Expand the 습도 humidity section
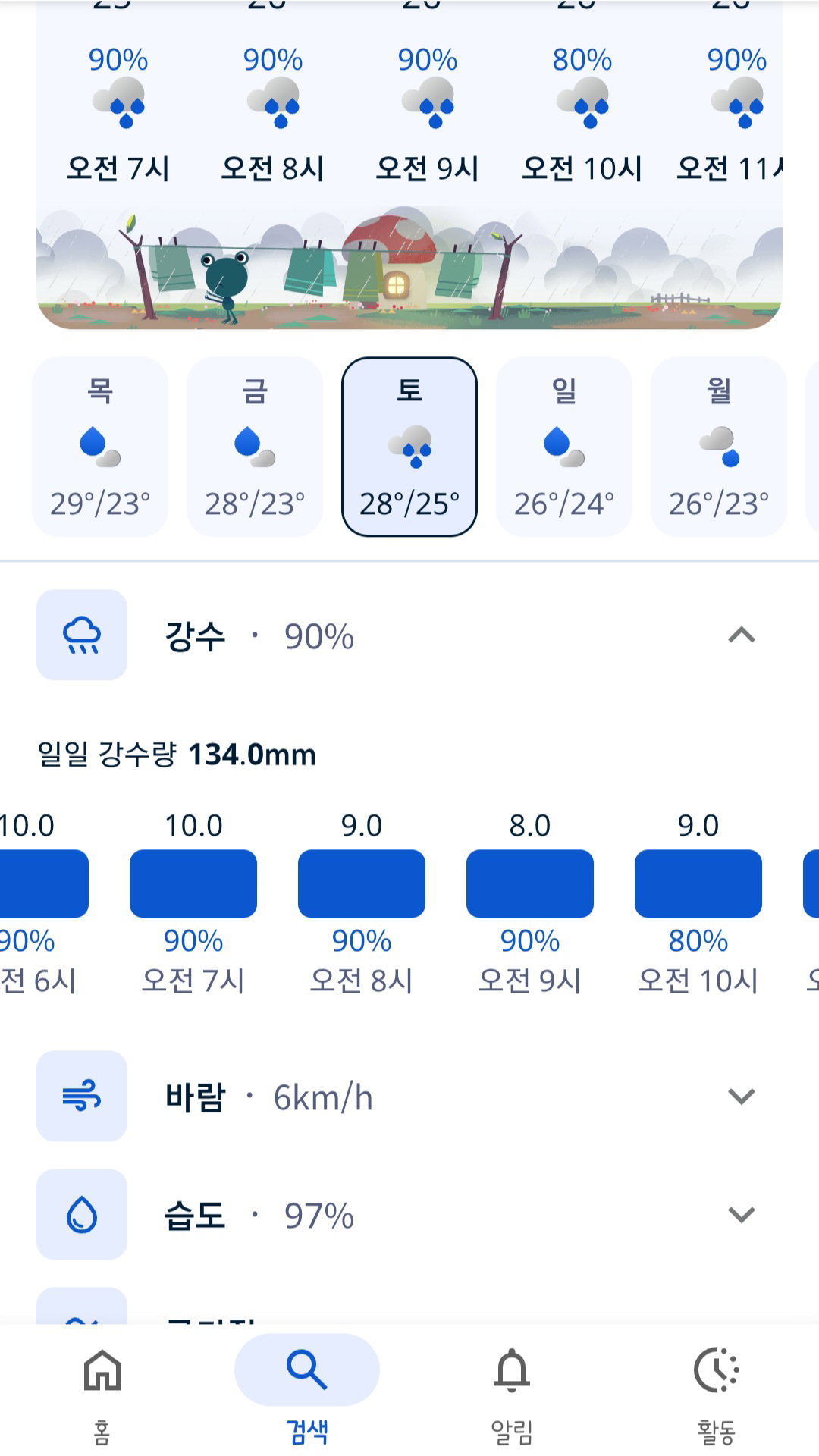This screenshot has width=819, height=1456. pyautogui.click(x=409, y=1215)
